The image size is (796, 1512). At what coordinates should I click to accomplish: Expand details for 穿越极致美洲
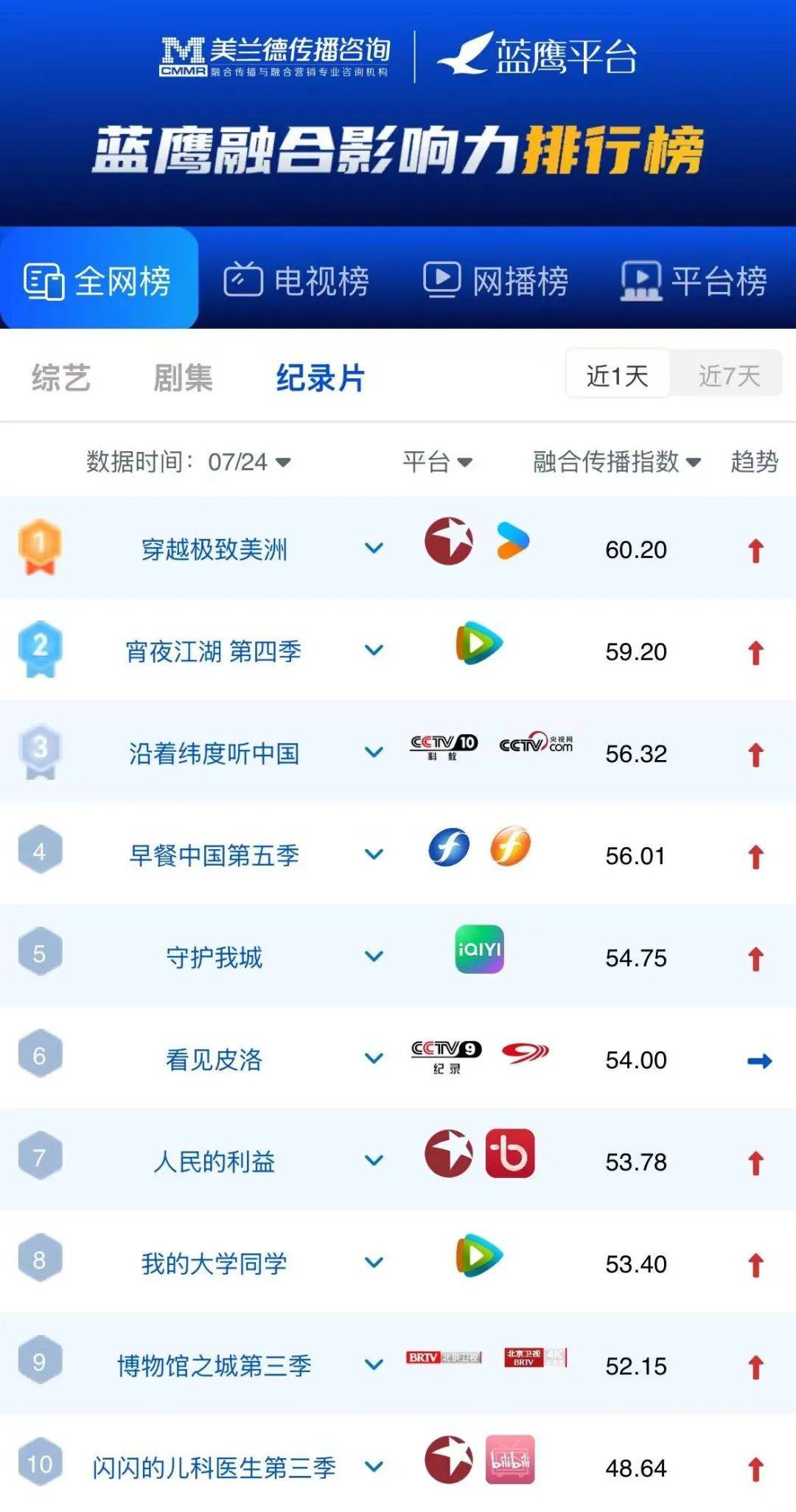(374, 548)
